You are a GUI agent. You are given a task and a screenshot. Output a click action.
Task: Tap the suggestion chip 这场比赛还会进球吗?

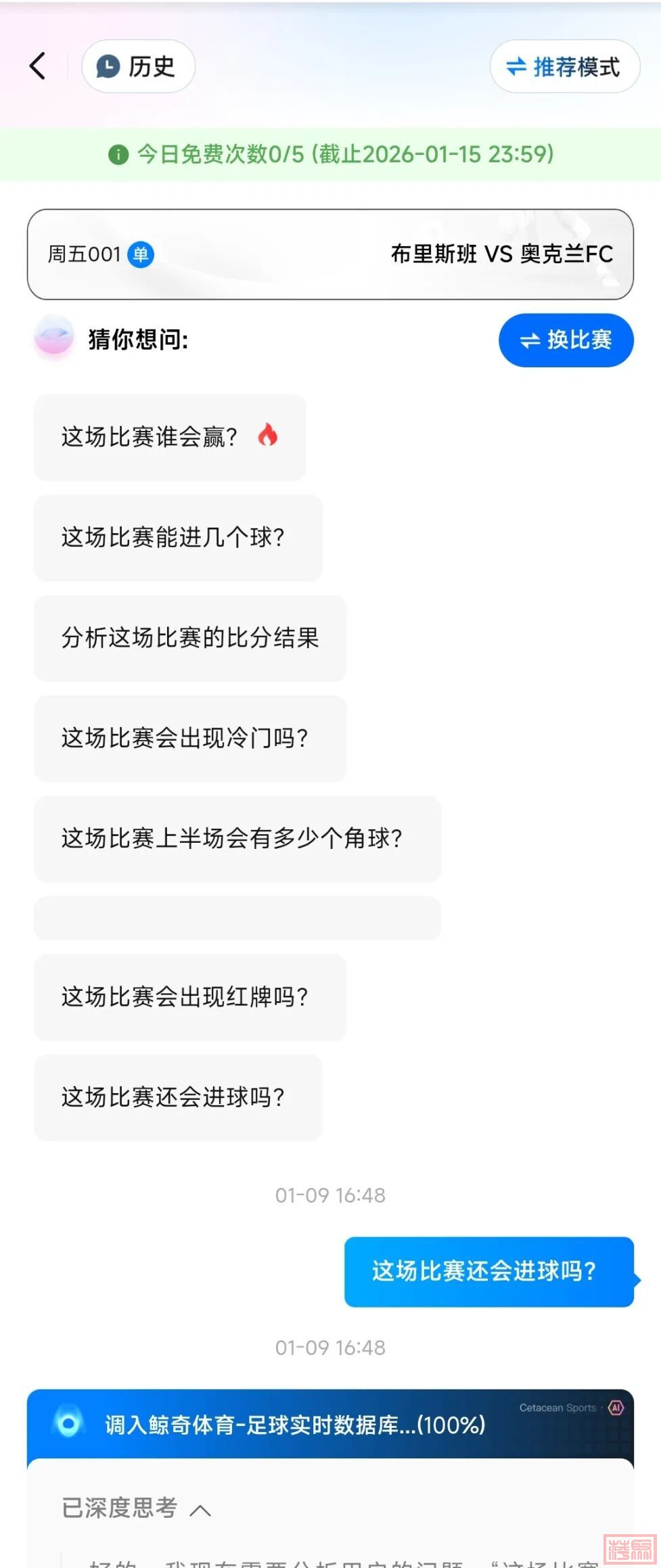178,1097
